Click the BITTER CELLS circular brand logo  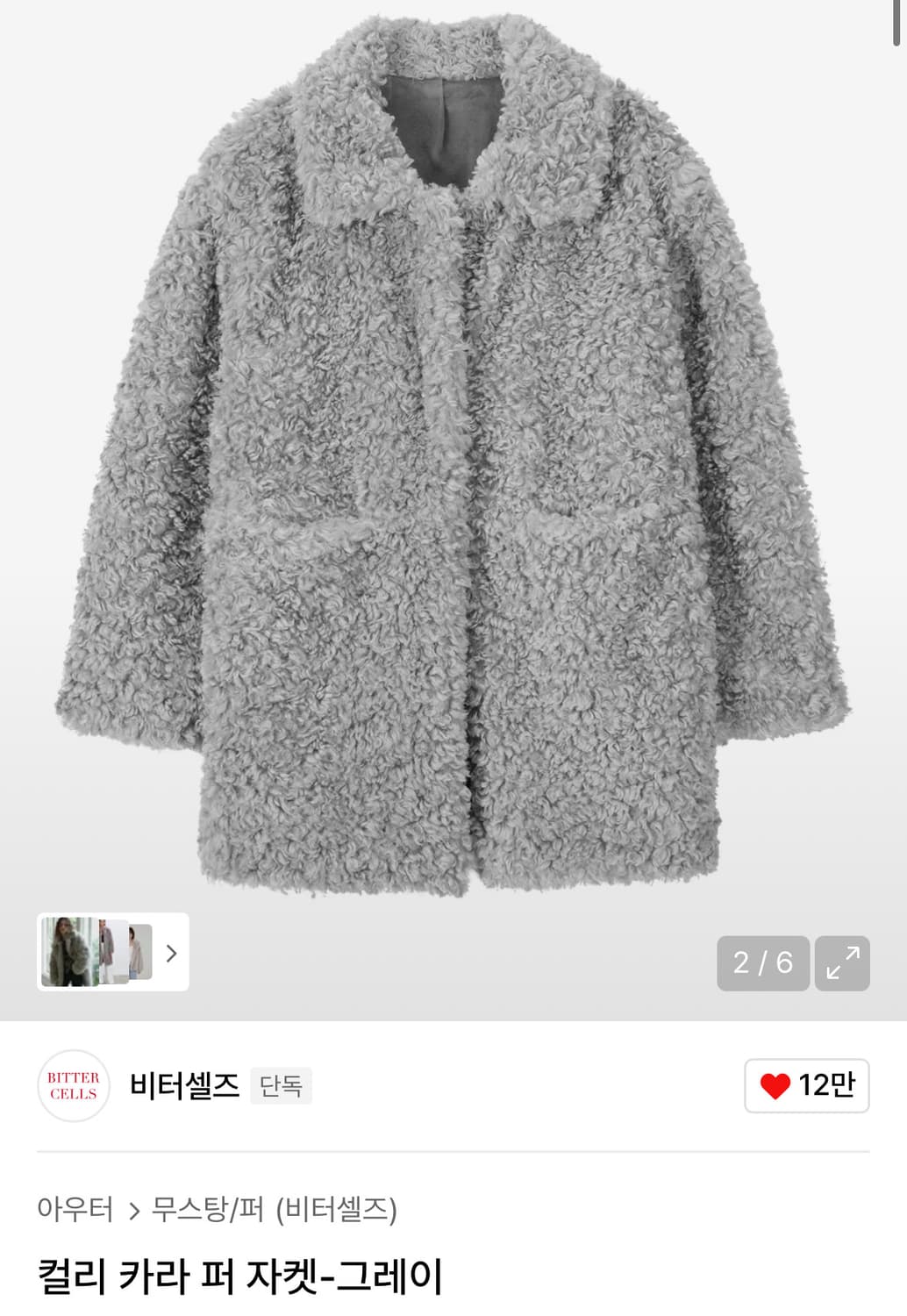point(74,1085)
